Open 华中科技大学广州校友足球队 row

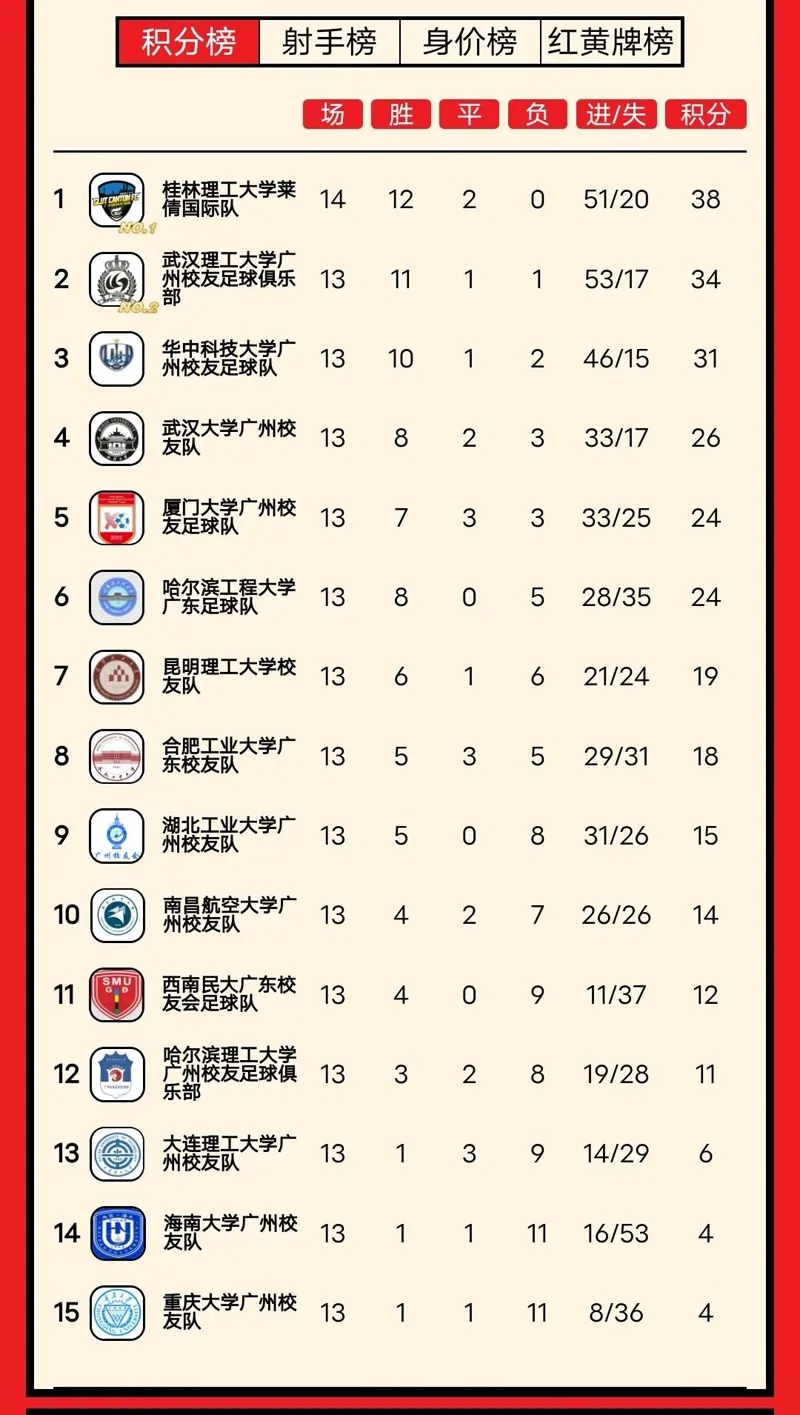pyautogui.click(x=229, y=358)
